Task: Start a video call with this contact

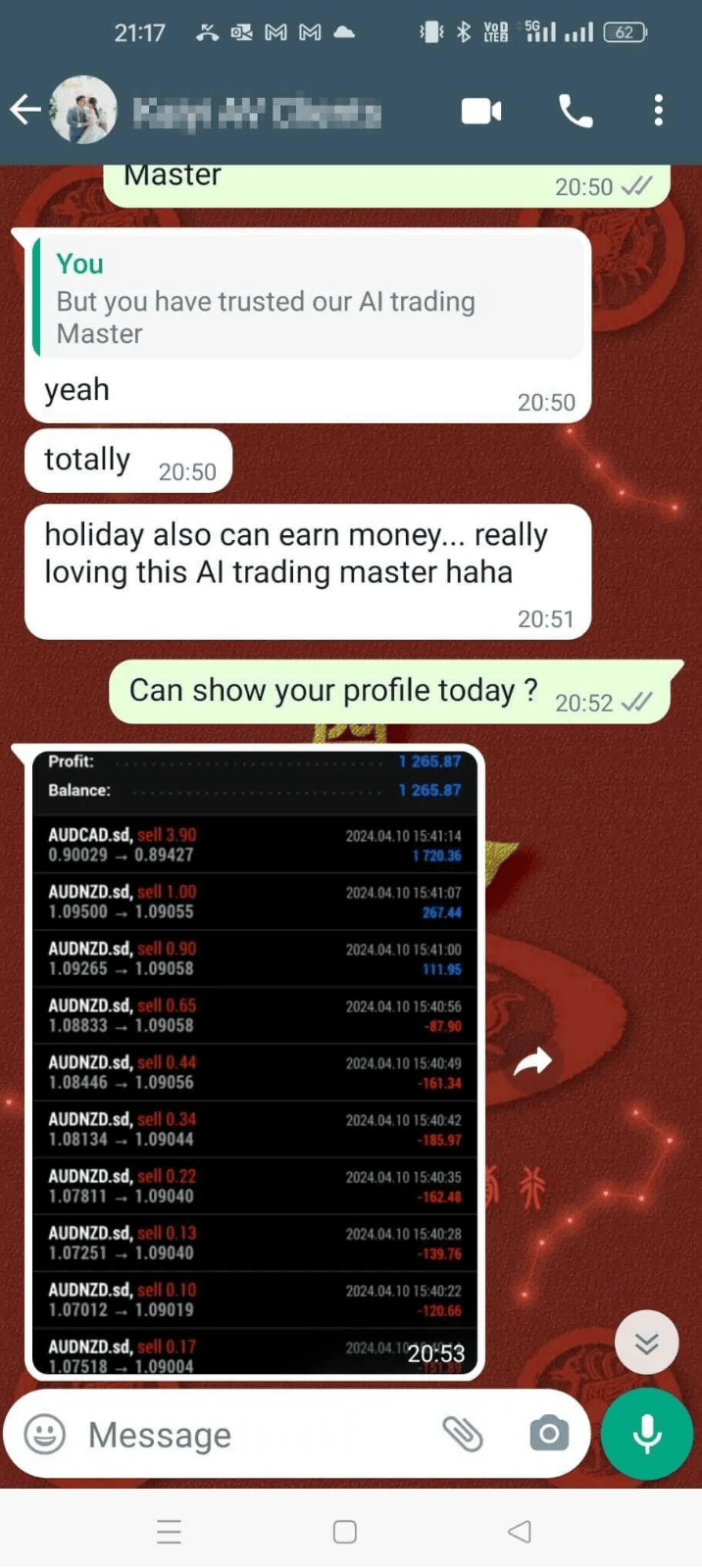Action: coord(481,111)
